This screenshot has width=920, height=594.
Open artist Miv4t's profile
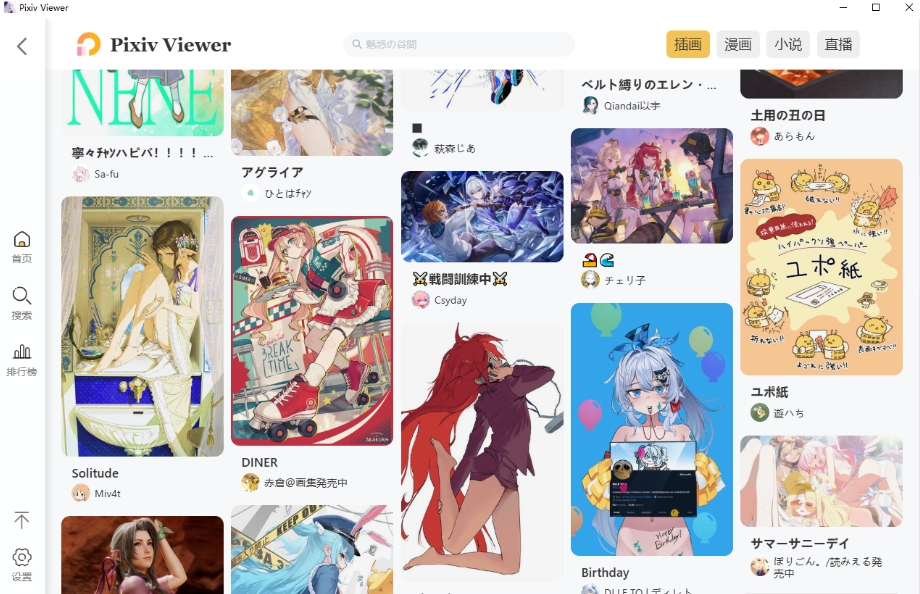pyautogui.click(x=107, y=493)
